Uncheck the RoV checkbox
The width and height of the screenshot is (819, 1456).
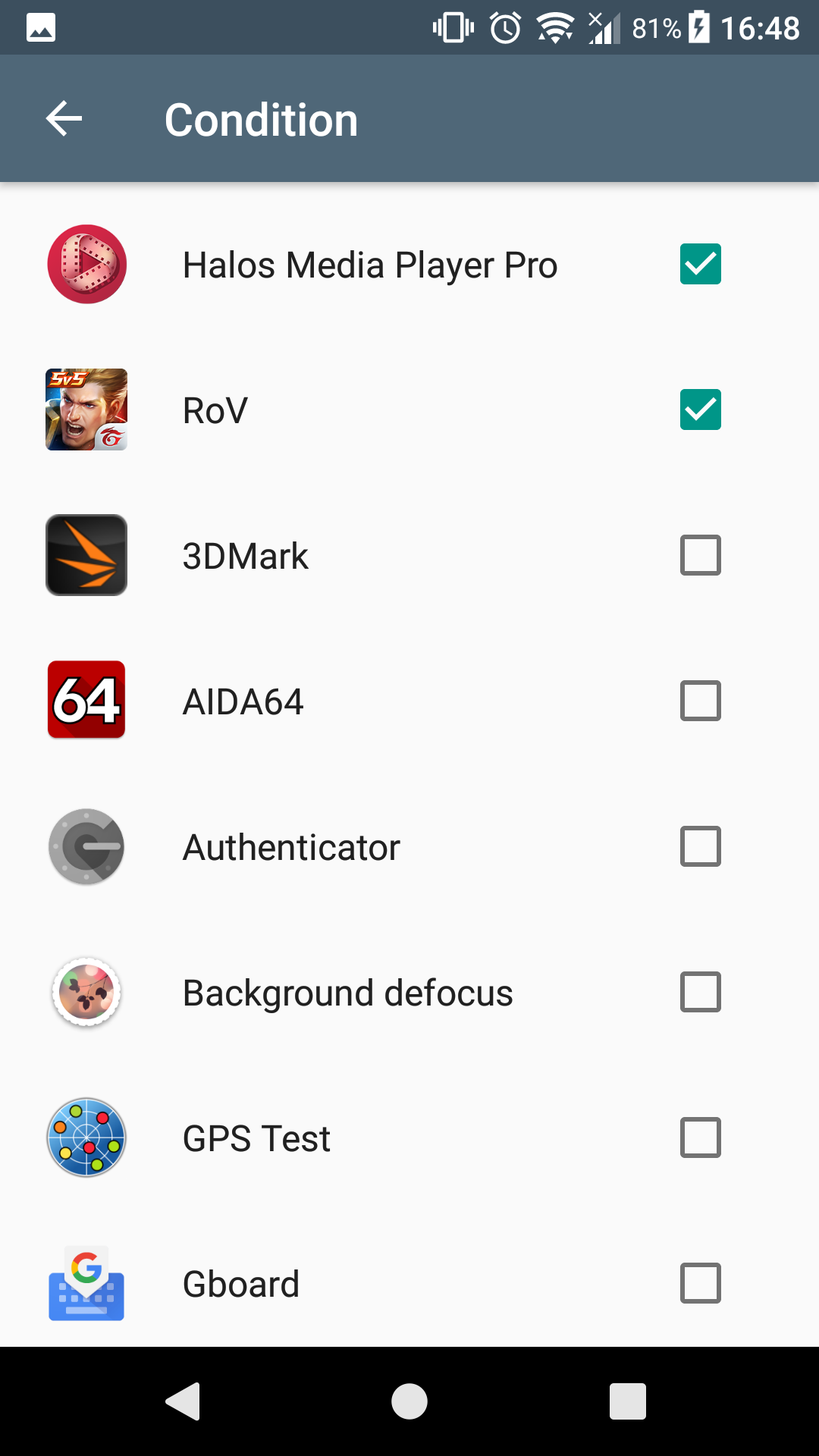tap(700, 409)
